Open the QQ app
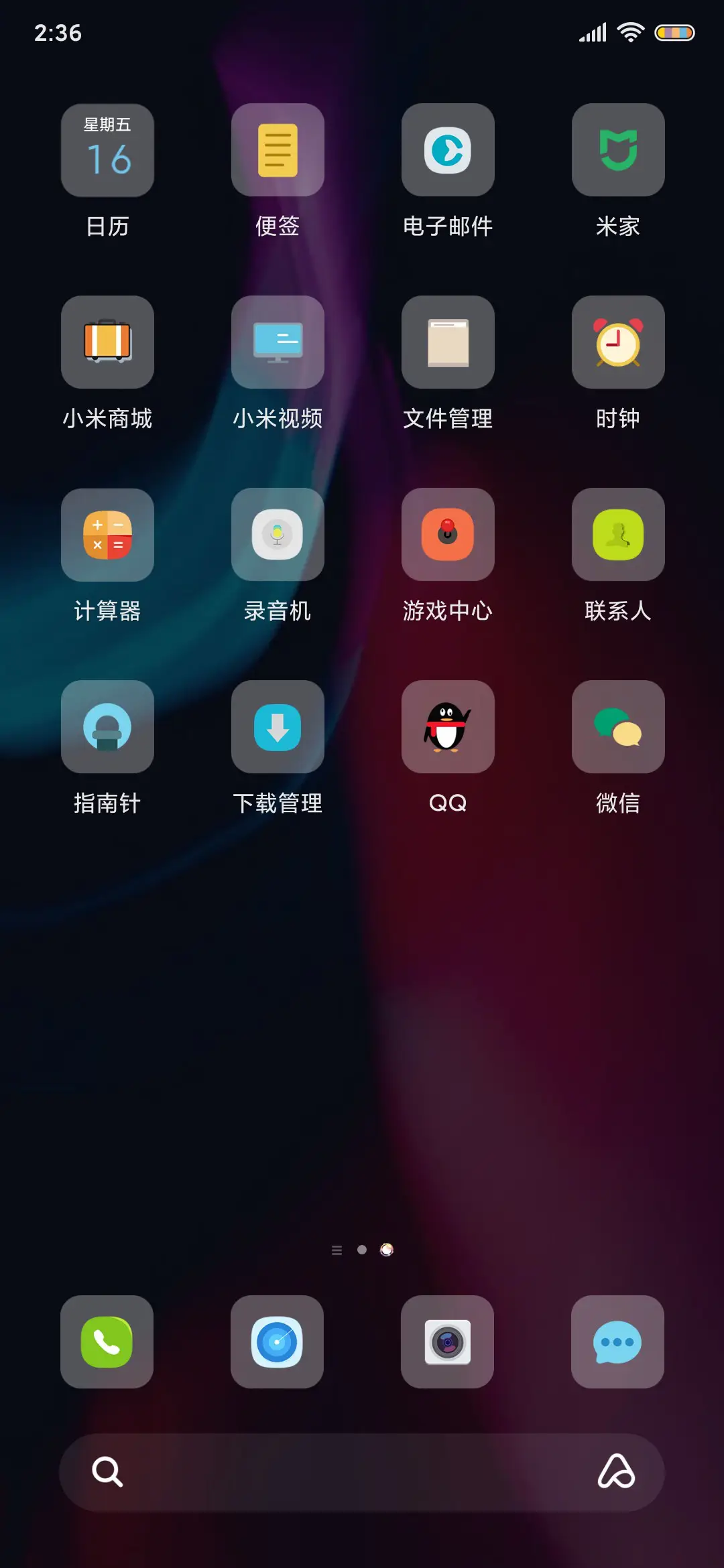This screenshot has height=1568, width=724. click(448, 726)
